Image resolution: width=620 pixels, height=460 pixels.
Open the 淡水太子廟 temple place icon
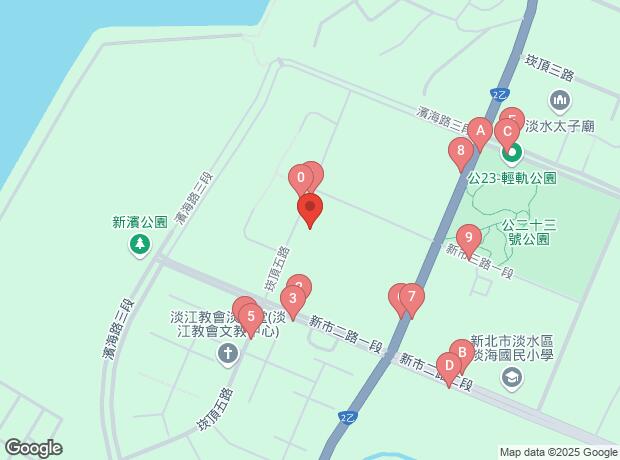[x=559, y=99]
